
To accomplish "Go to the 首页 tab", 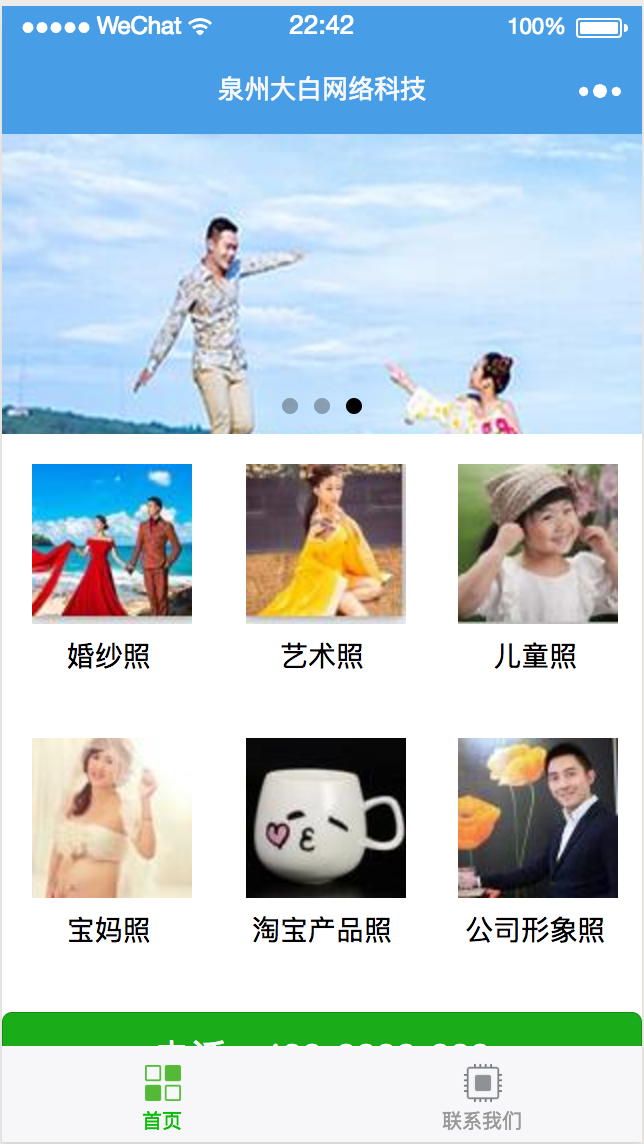I will (162, 1096).
